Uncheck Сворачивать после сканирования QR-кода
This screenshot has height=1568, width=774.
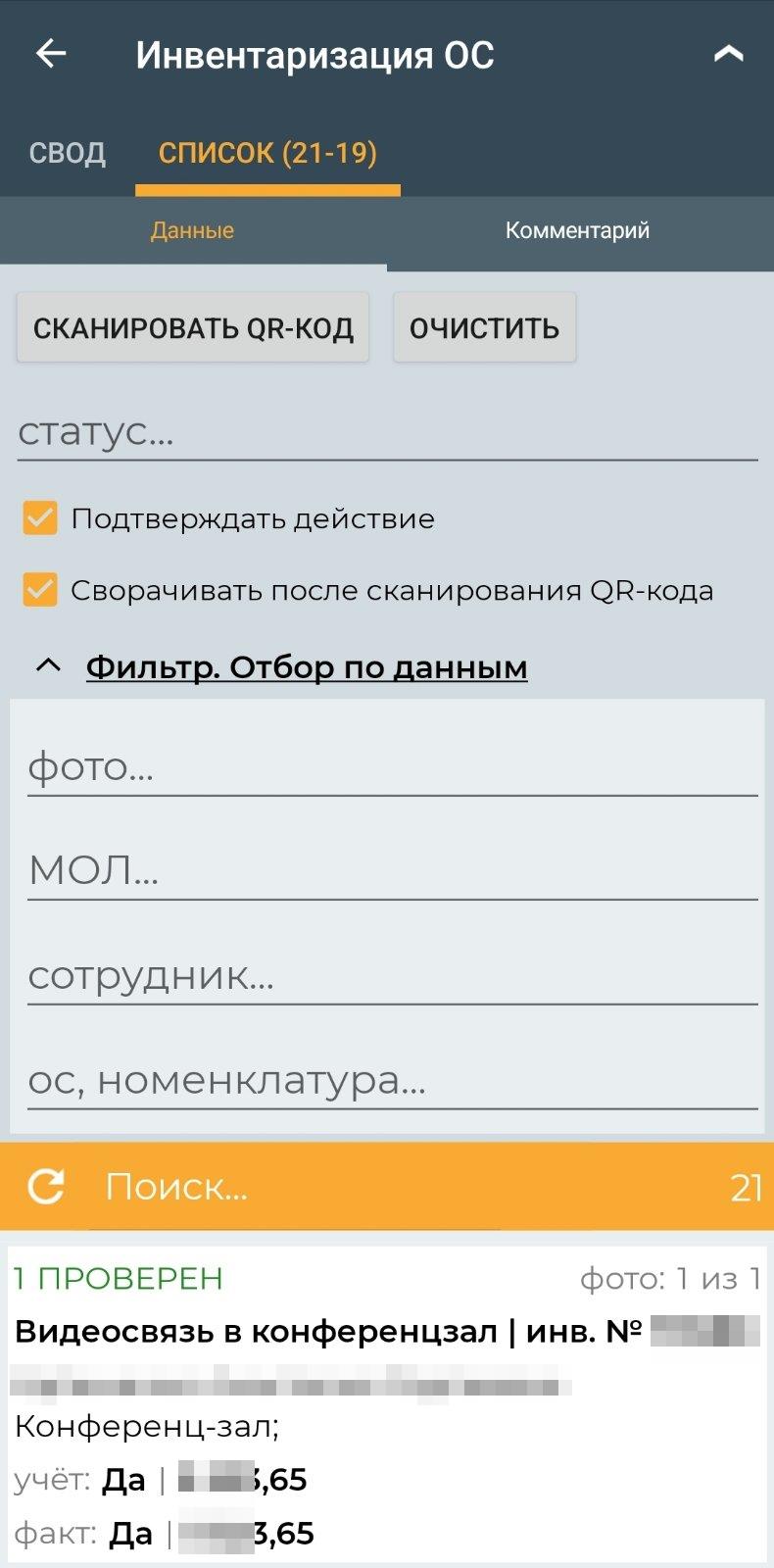40,590
